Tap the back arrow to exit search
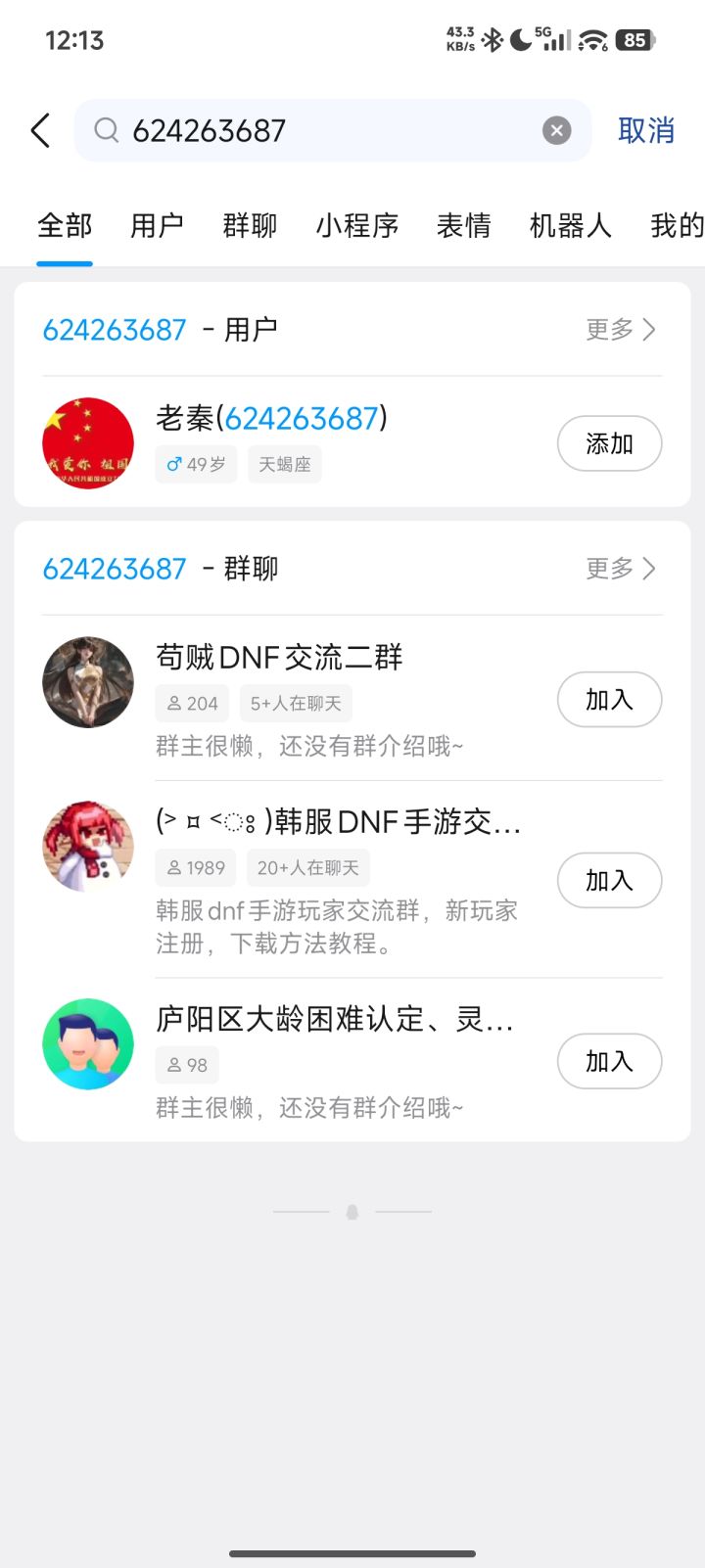 pyautogui.click(x=39, y=129)
